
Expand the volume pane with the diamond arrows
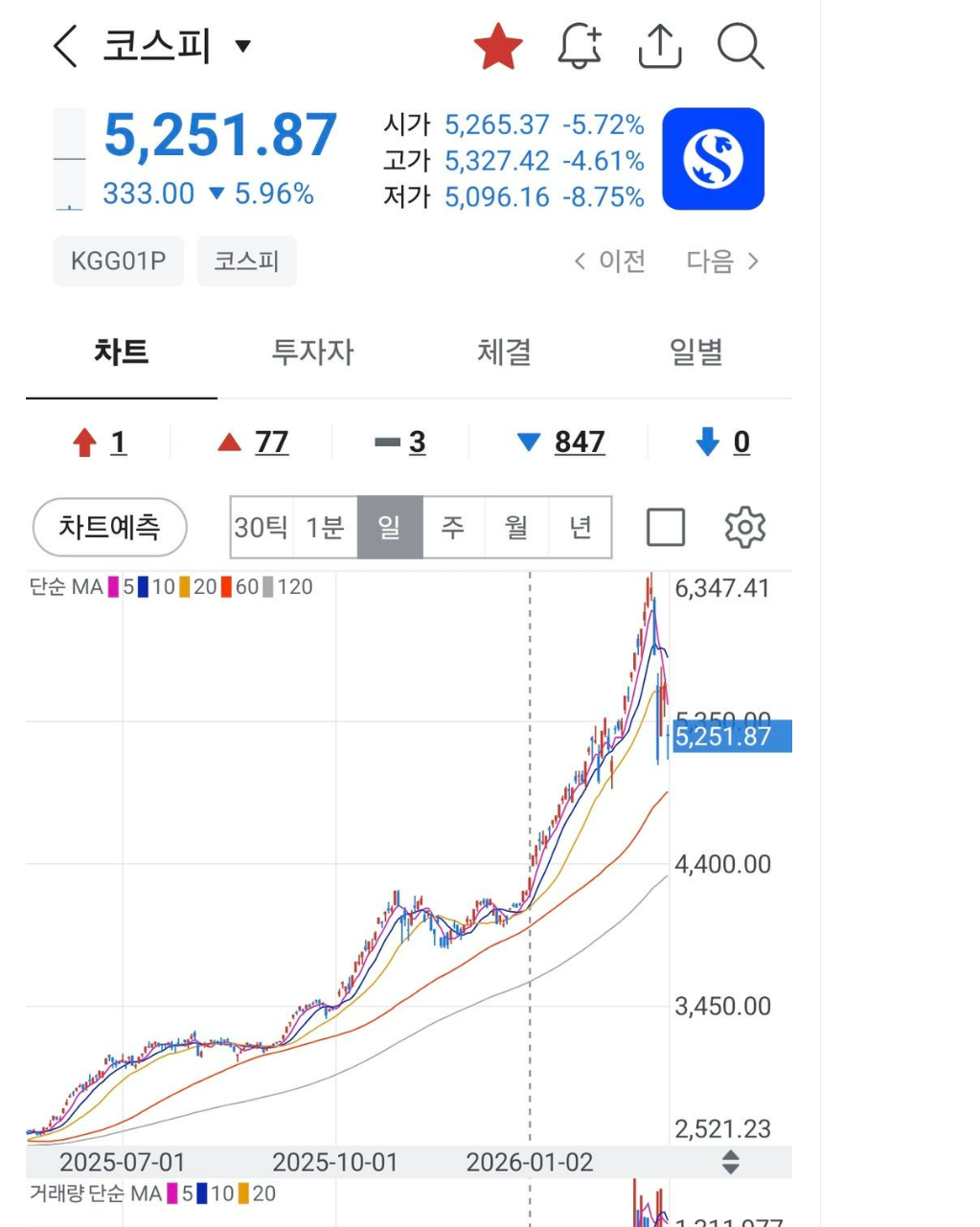(x=731, y=1164)
